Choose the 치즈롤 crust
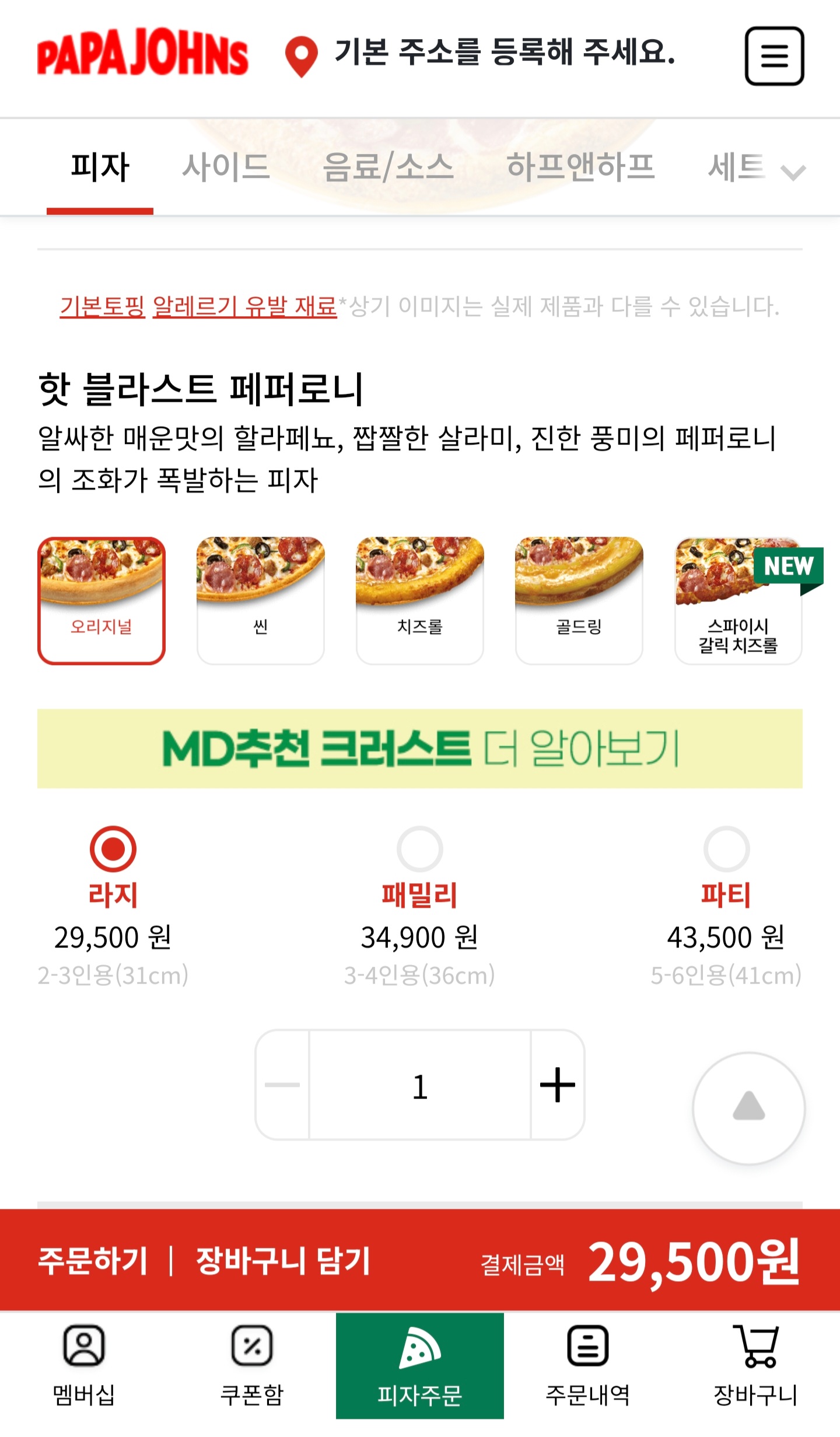The image size is (840, 1437). click(x=420, y=600)
